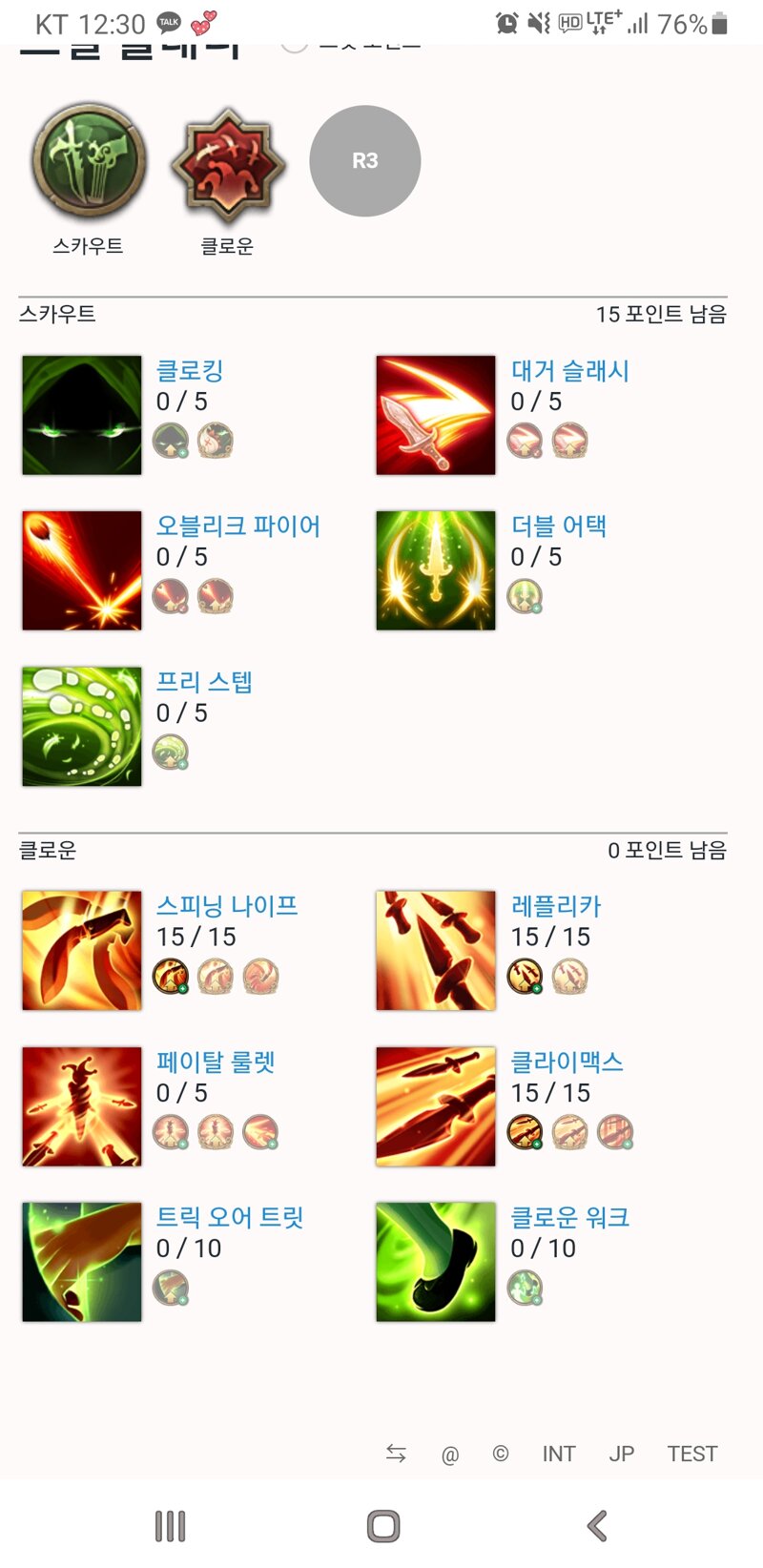Screen dimensions: 763x1568
Task: Open the 오블리크 파이어 skill link
Action: click(238, 526)
